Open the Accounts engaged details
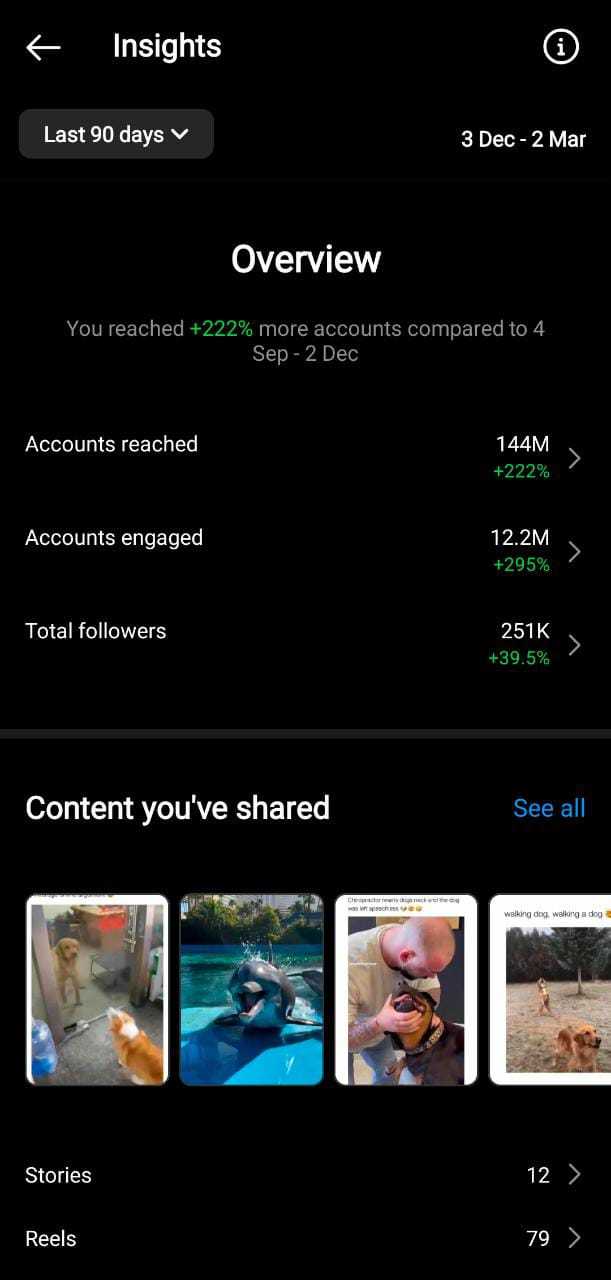Image resolution: width=611 pixels, height=1280 pixels. (305, 551)
